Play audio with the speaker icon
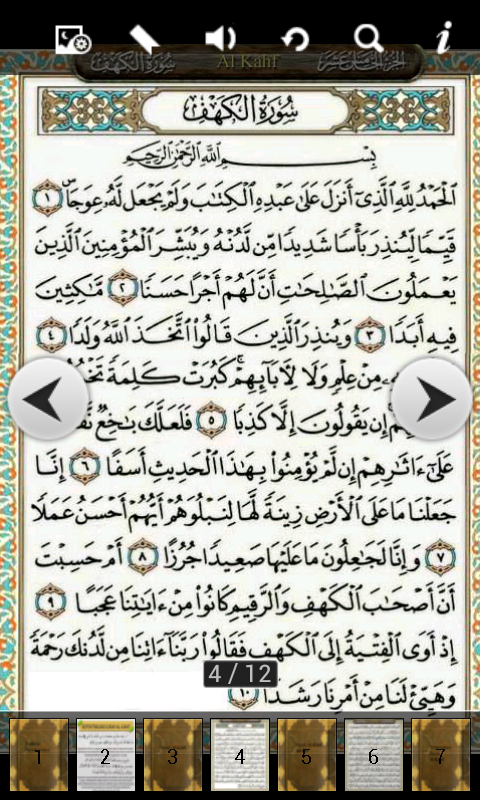This screenshot has height=800, width=480. click(x=220, y=39)
